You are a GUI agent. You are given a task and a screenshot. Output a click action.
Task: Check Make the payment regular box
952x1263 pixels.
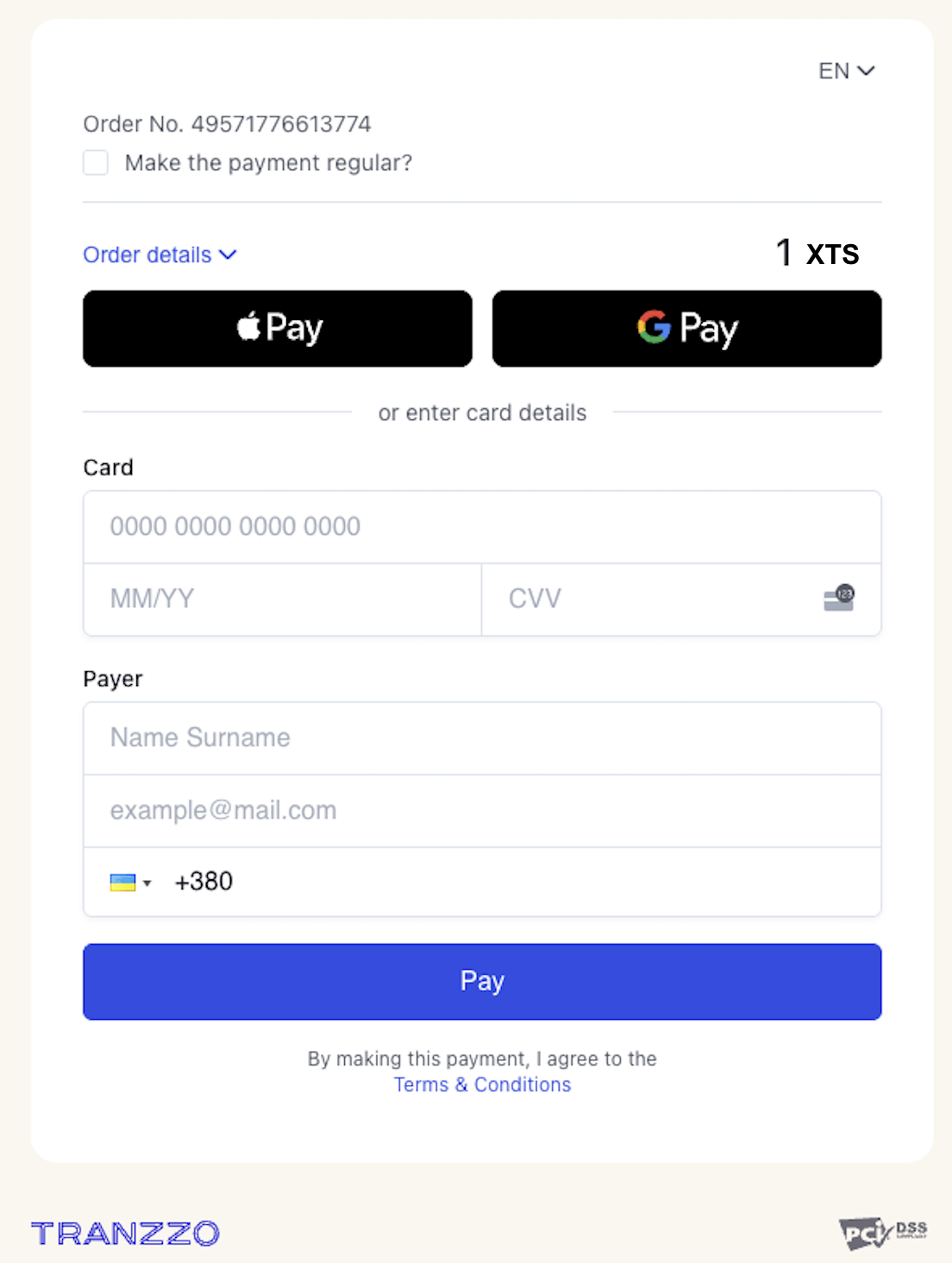coord(96,163)
